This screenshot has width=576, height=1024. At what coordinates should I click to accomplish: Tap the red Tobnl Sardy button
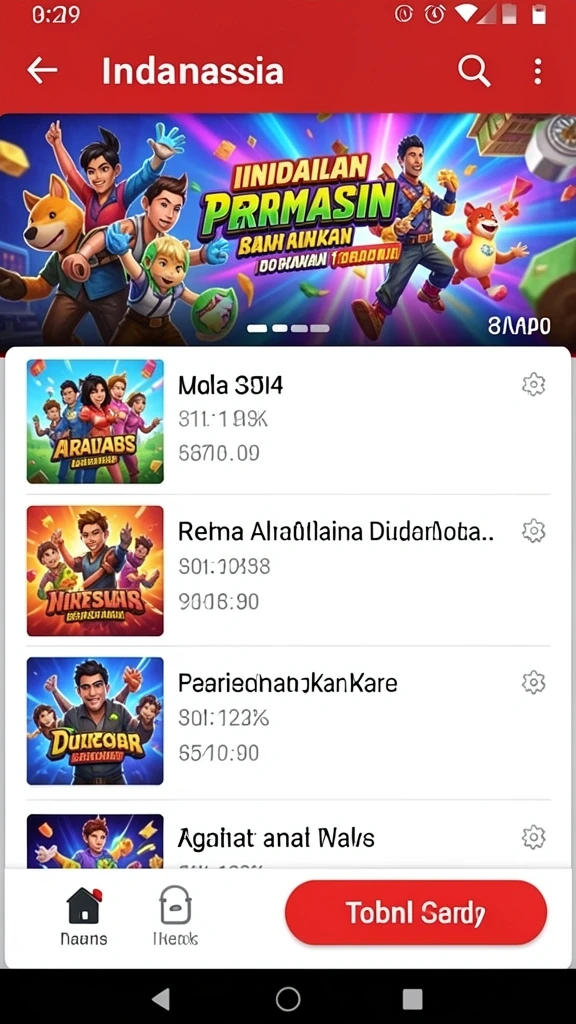click(x=415, y=912)
